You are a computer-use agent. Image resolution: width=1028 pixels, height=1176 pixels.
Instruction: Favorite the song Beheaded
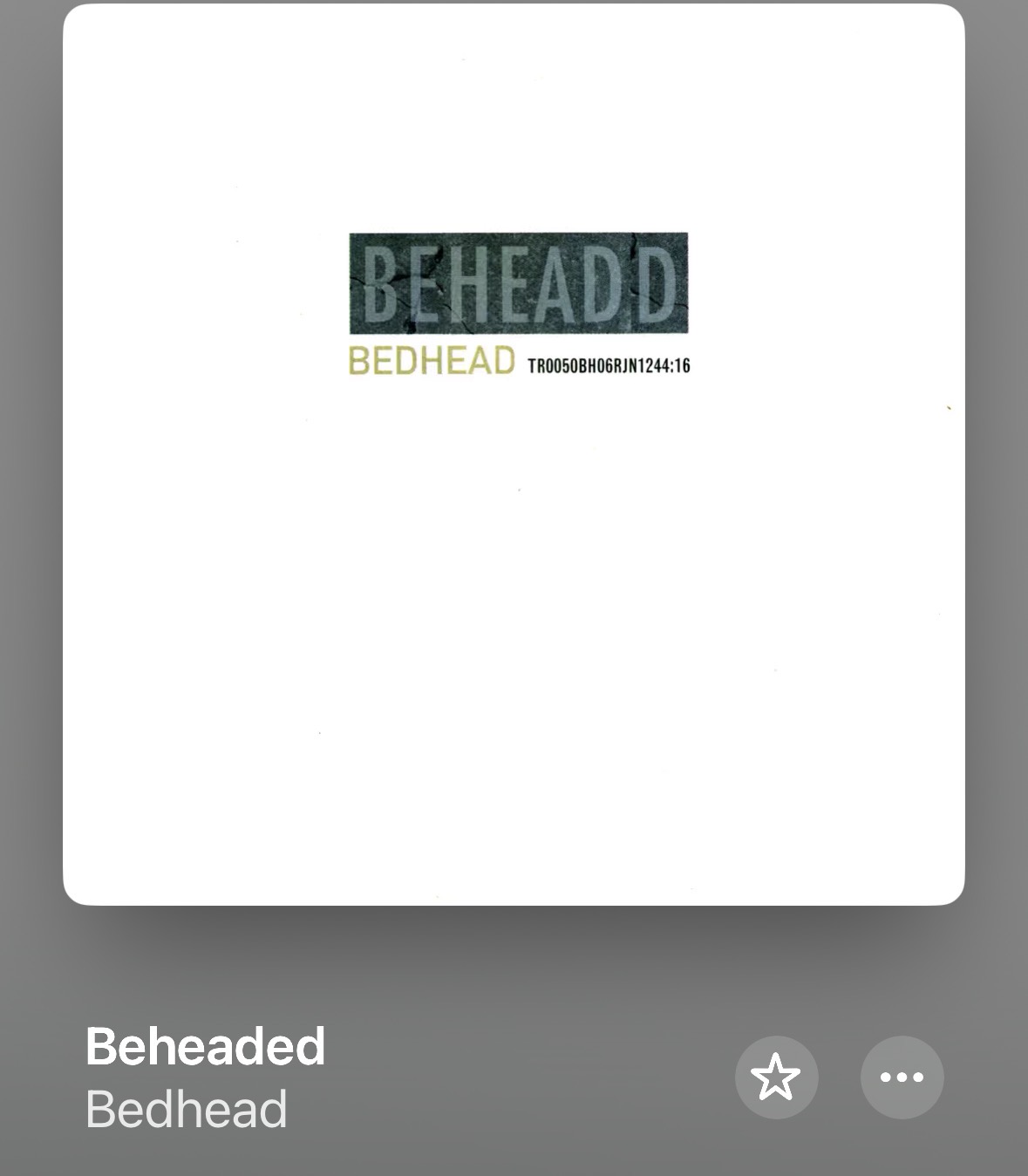(776, 1077)
